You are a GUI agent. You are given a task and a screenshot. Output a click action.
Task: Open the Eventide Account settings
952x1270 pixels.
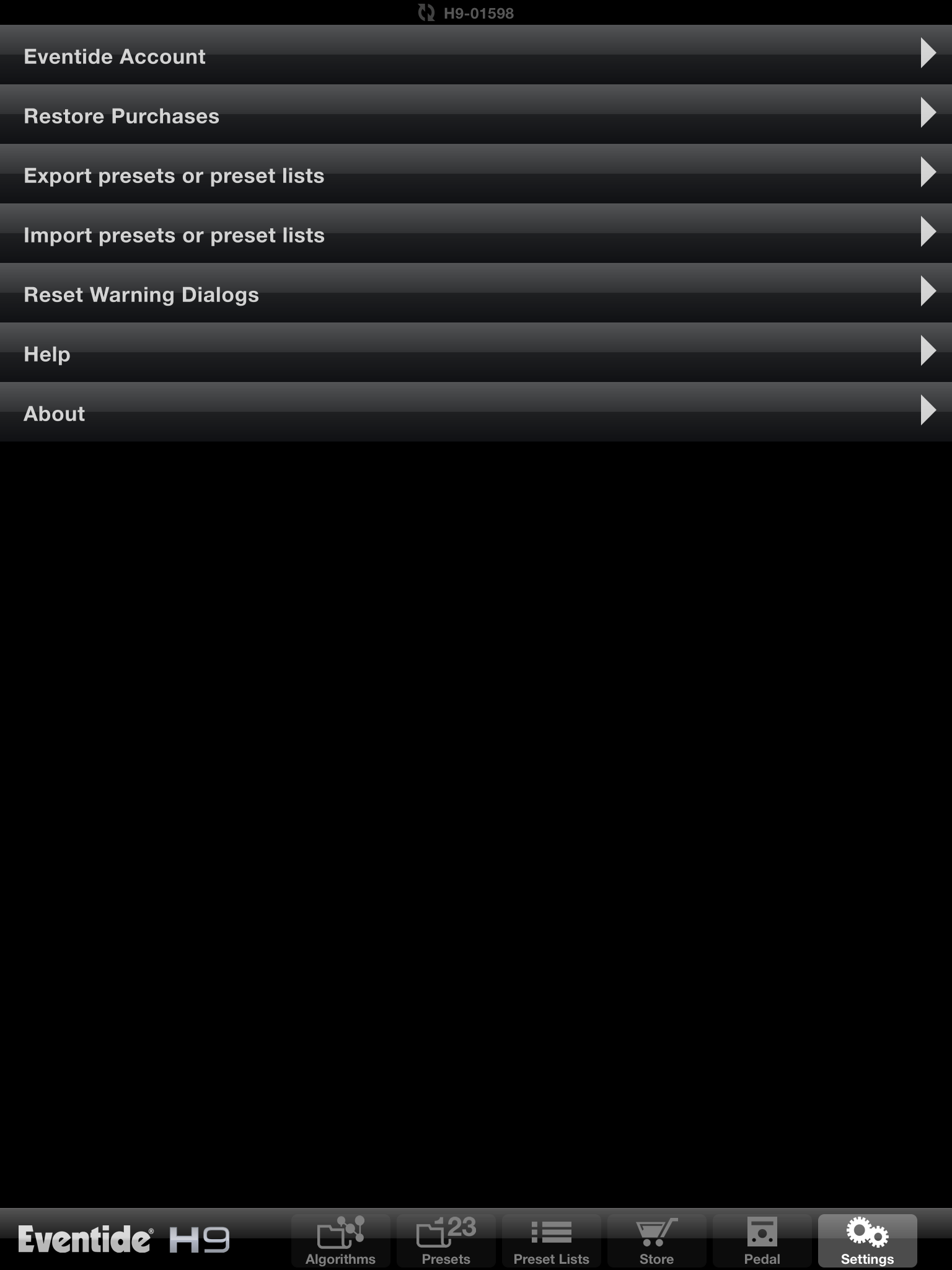click(x=476, y=56)
